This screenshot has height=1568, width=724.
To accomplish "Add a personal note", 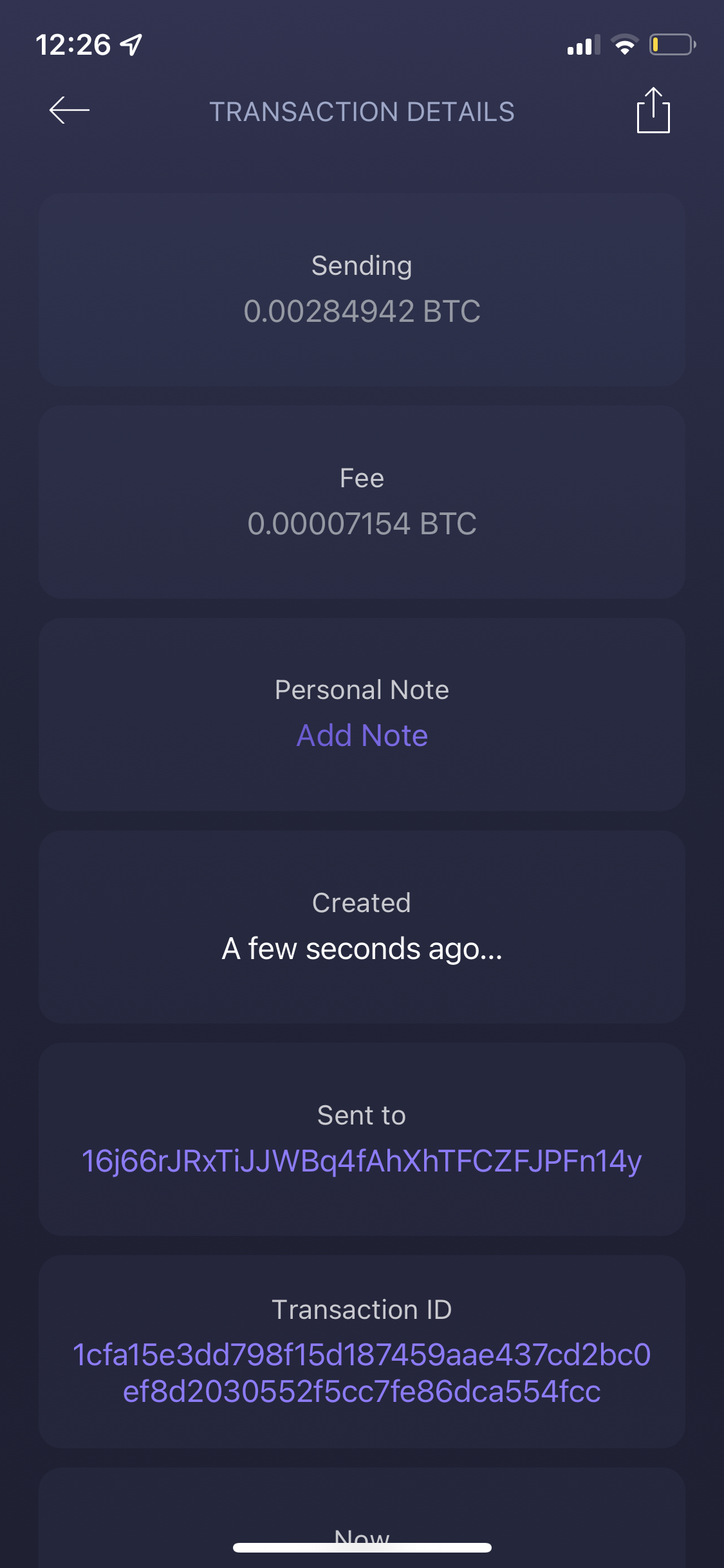I will 362,736.
